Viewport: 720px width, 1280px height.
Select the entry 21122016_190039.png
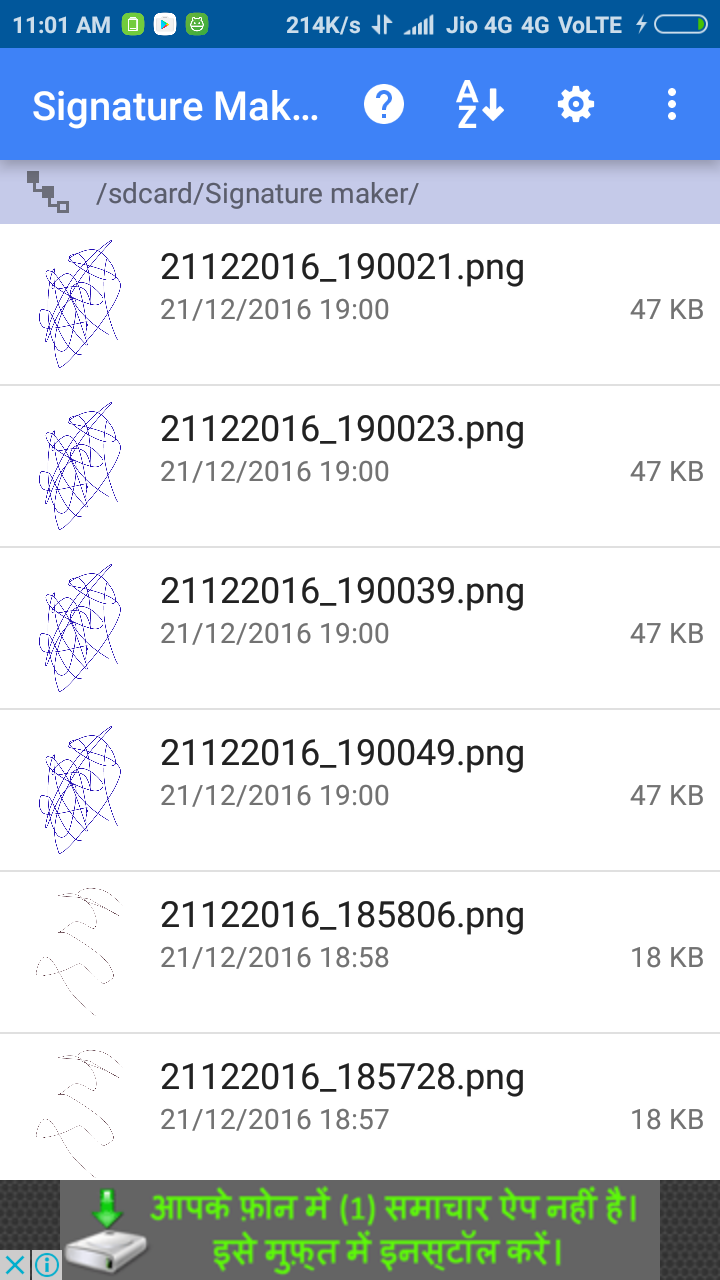(343, 591)
